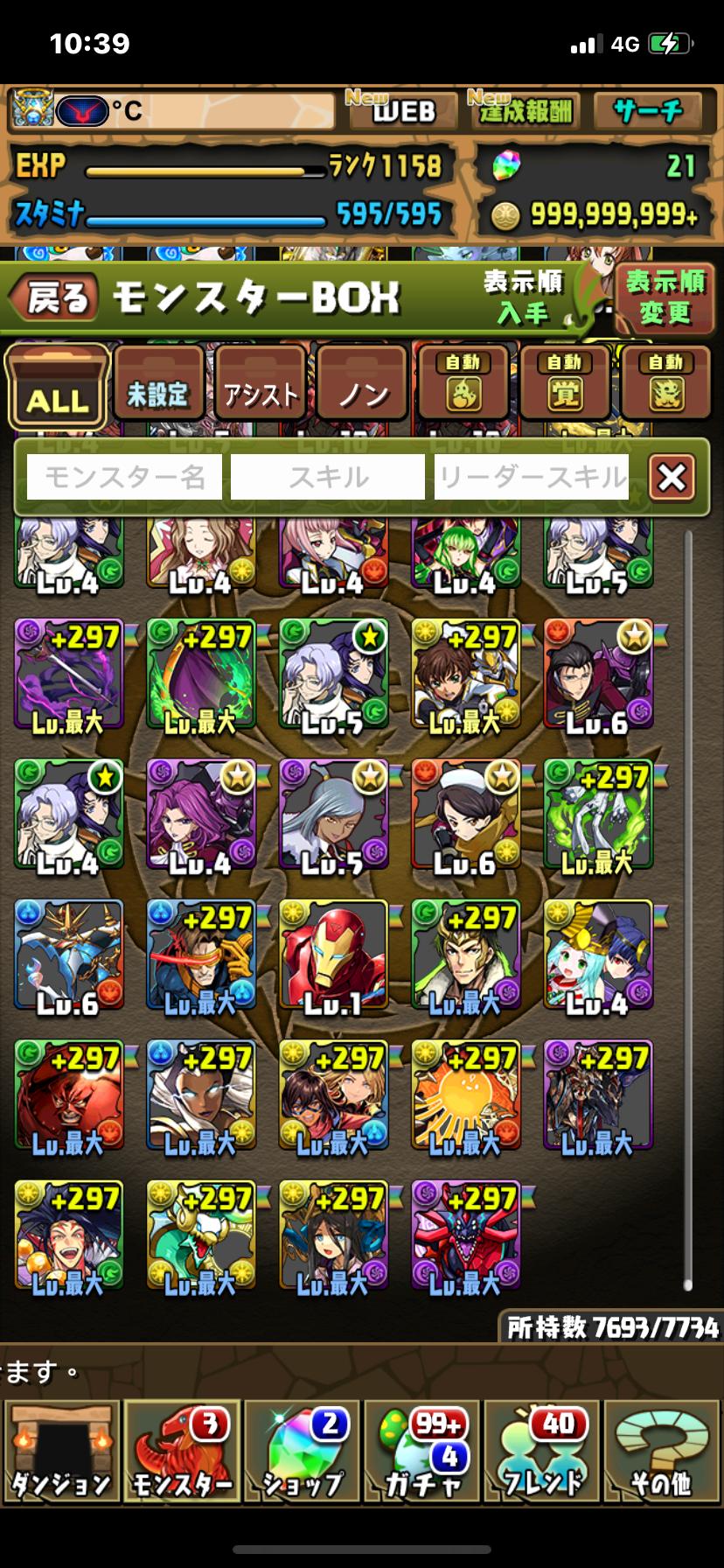Close the search filter bar
The image size is (724, 1568).
tap(672, 478)
